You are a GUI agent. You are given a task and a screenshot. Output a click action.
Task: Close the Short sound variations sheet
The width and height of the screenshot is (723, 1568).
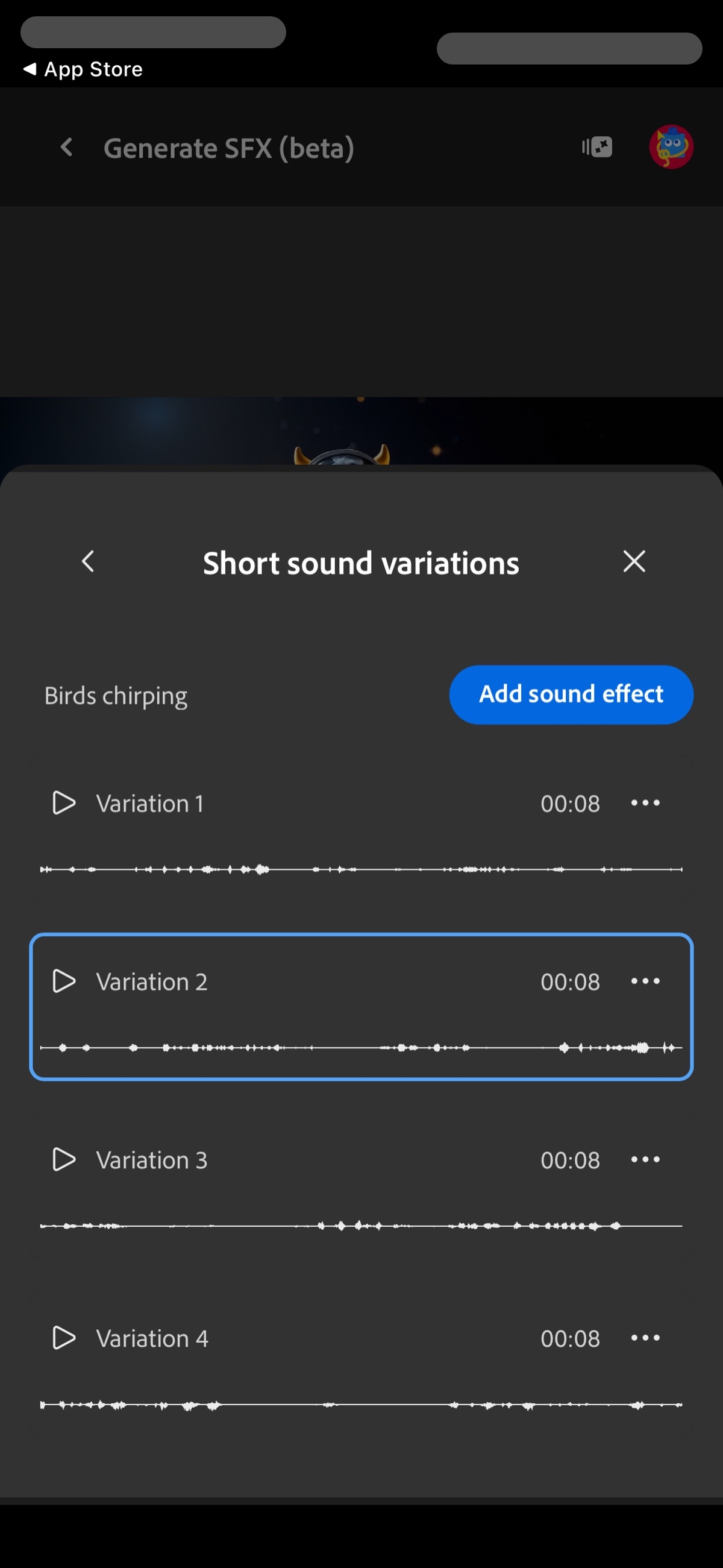coord(634,561)
